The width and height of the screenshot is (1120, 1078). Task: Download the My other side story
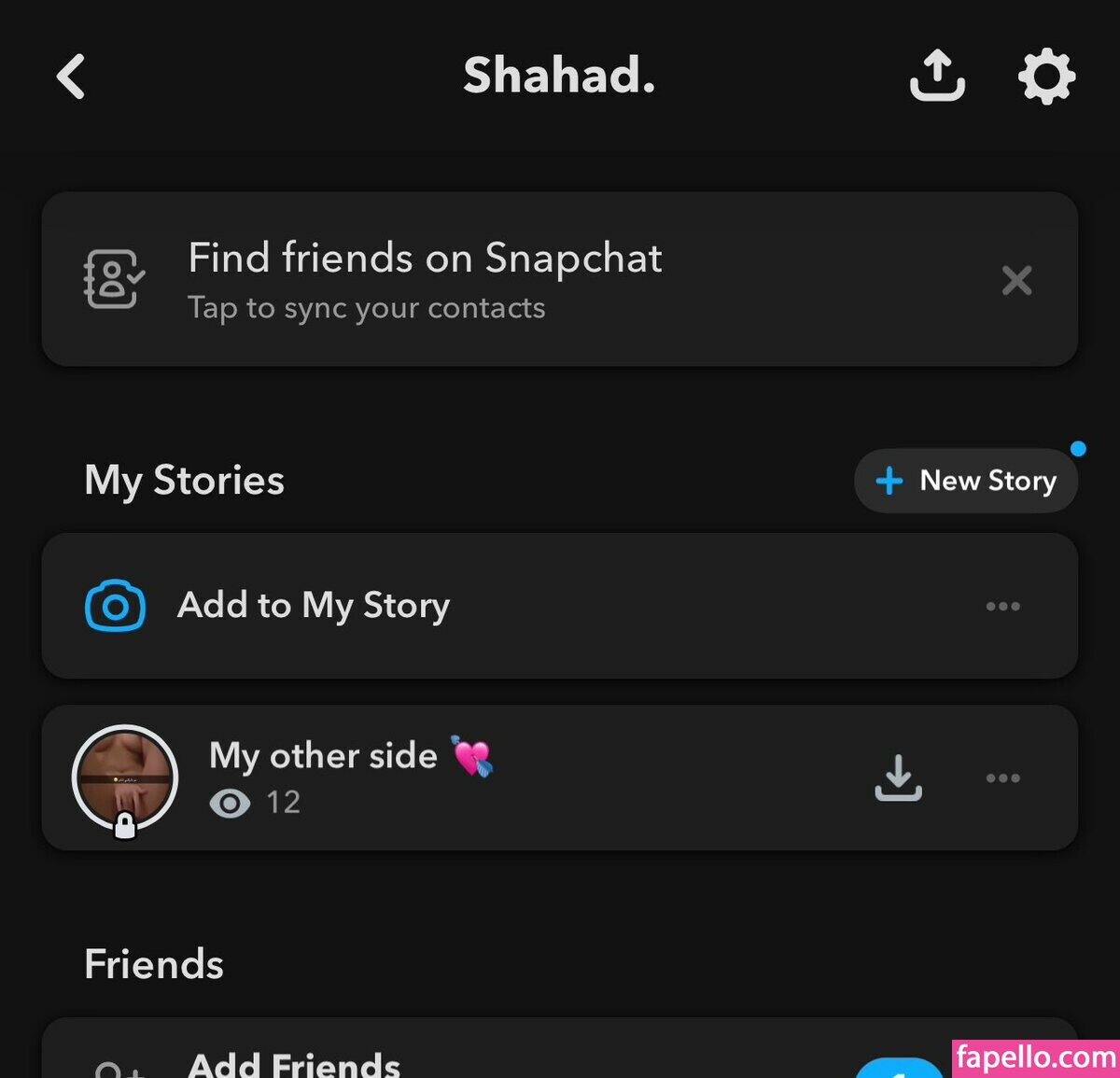tap(898, 777)
